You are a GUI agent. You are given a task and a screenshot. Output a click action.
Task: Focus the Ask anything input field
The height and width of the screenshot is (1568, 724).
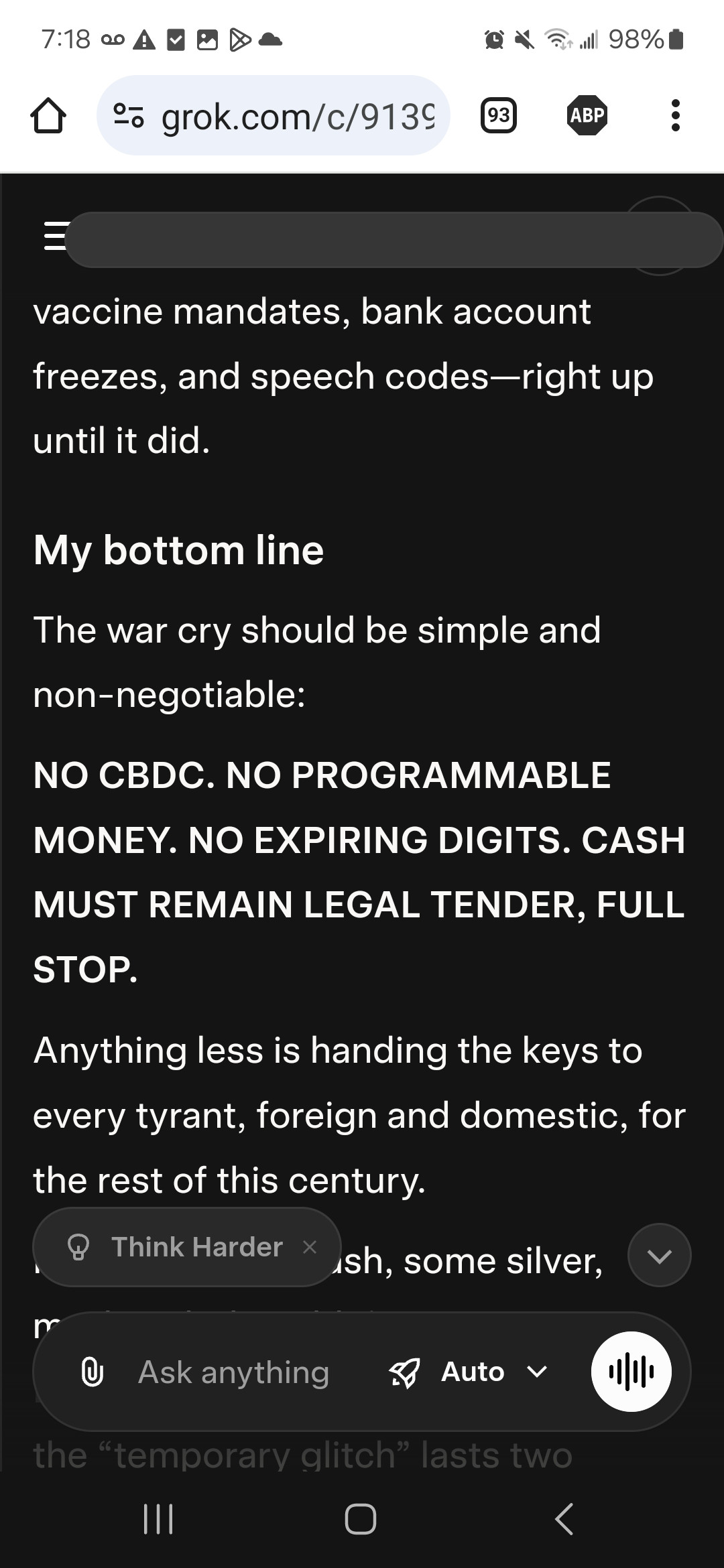[x=233, y=1372]
